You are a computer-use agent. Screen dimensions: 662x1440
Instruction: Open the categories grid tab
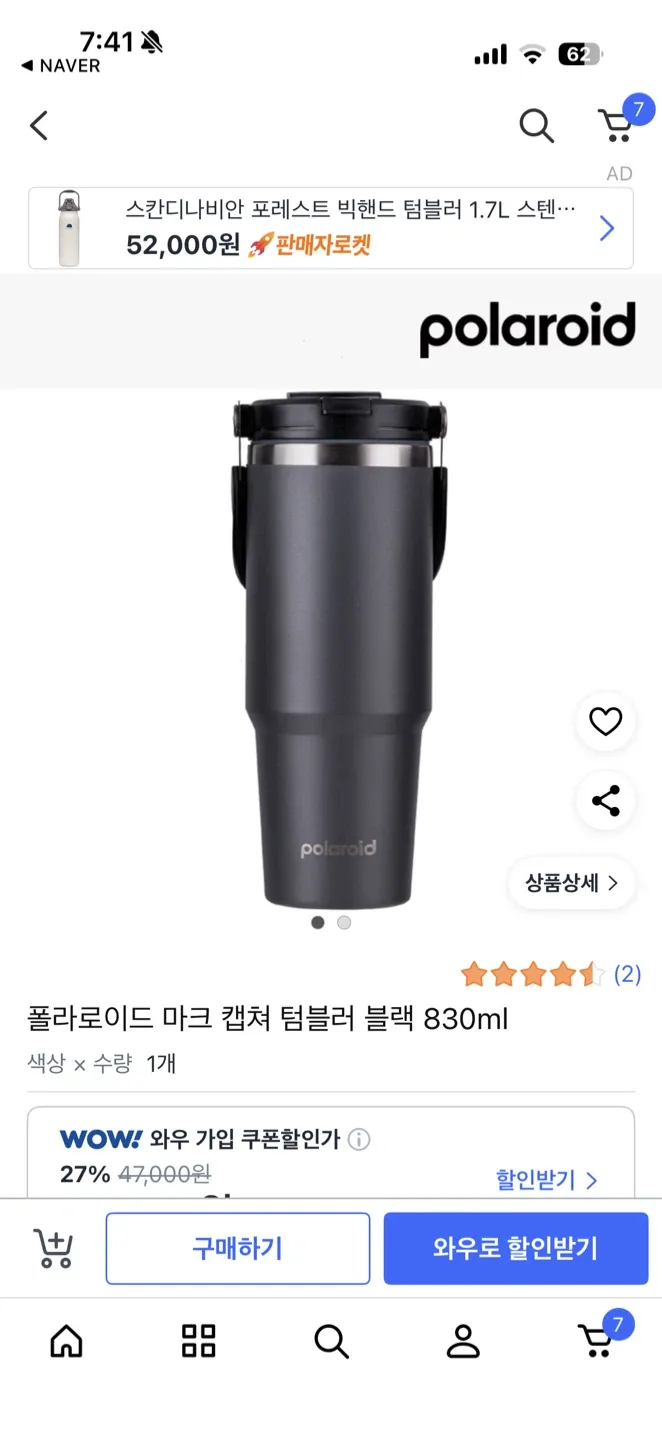point(198,1341)
